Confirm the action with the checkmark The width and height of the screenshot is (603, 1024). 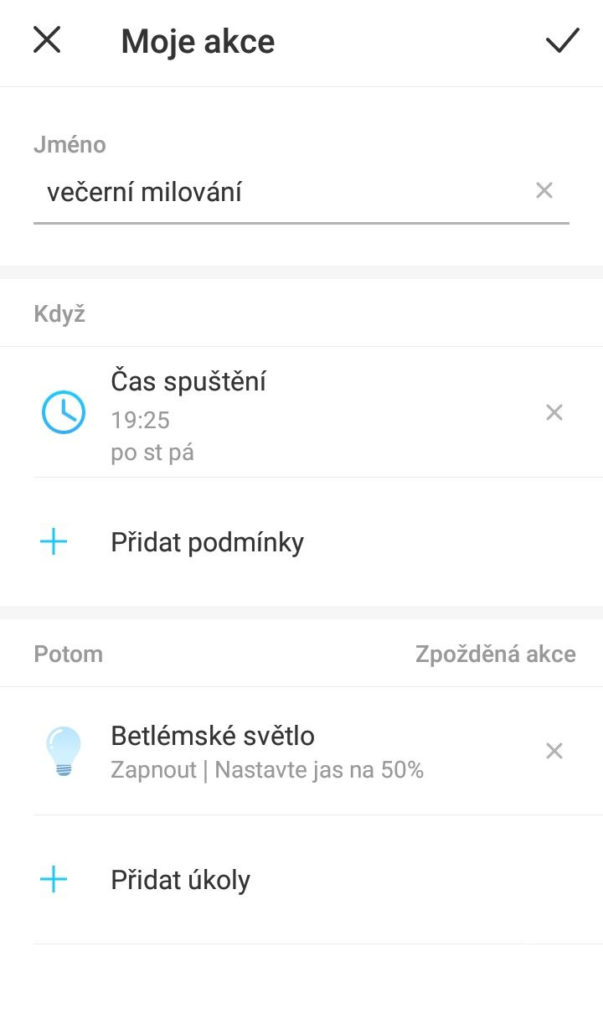point(562,40)
